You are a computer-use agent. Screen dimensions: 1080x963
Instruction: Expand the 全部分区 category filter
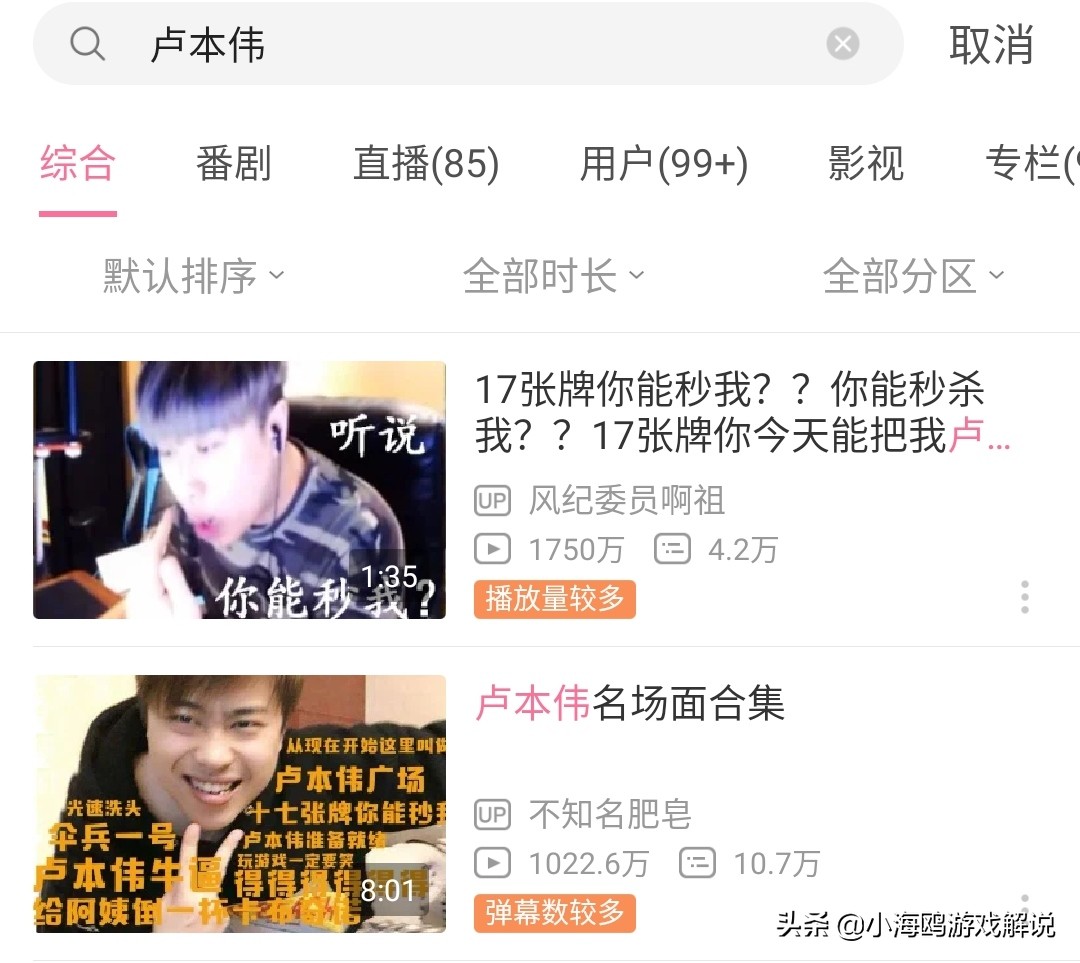[x=912, y=276]
